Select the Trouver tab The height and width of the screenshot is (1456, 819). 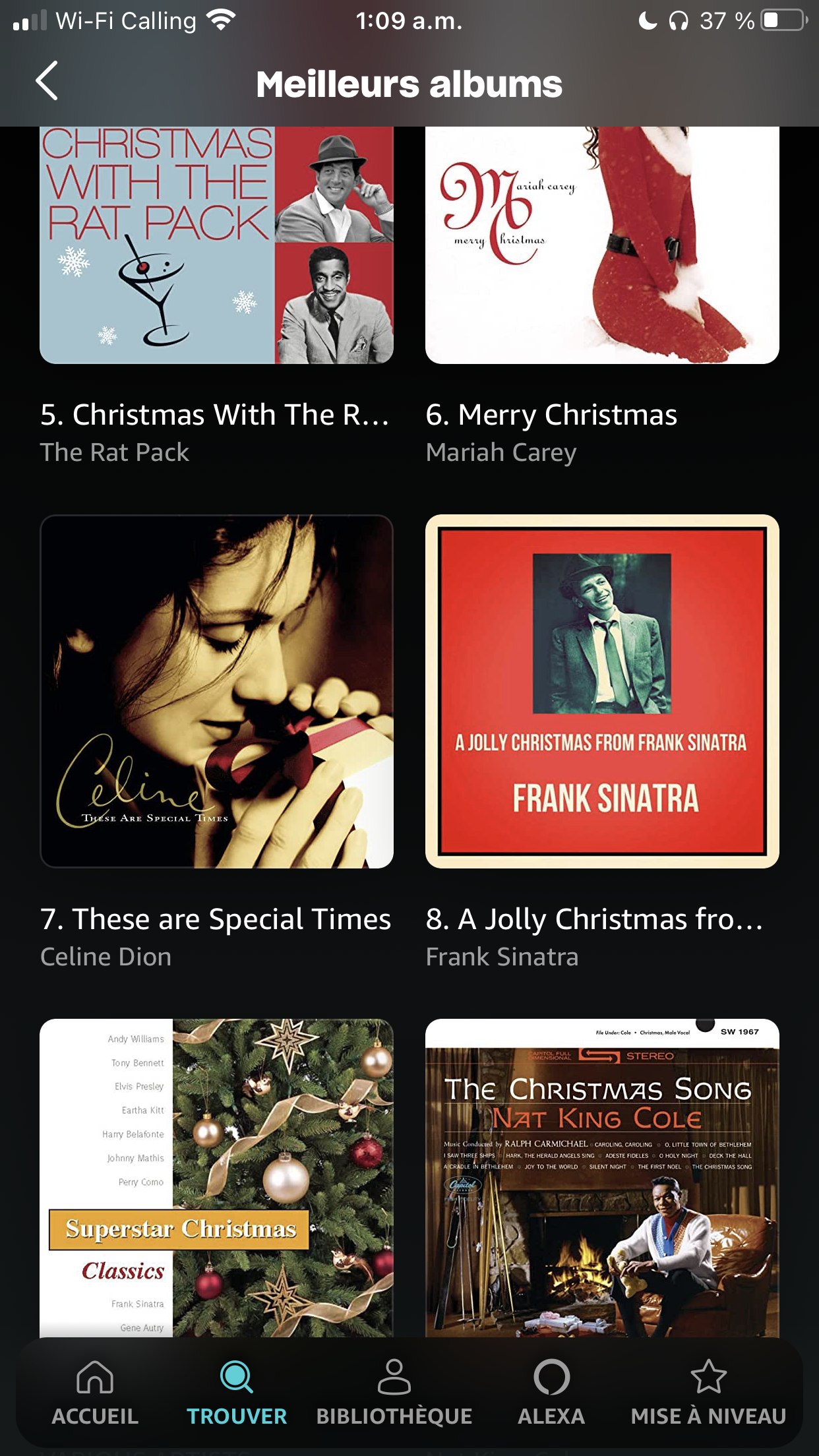pyautogui.click(x=237, y=1393)
